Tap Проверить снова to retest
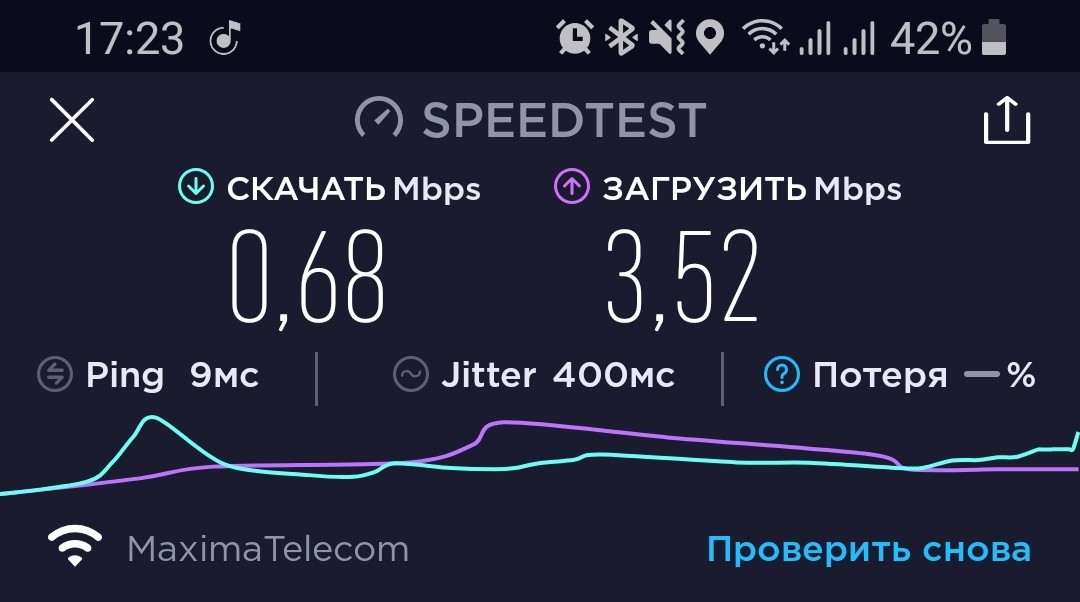This screenshot has width=1080, height=602. (x=868, y=549)
